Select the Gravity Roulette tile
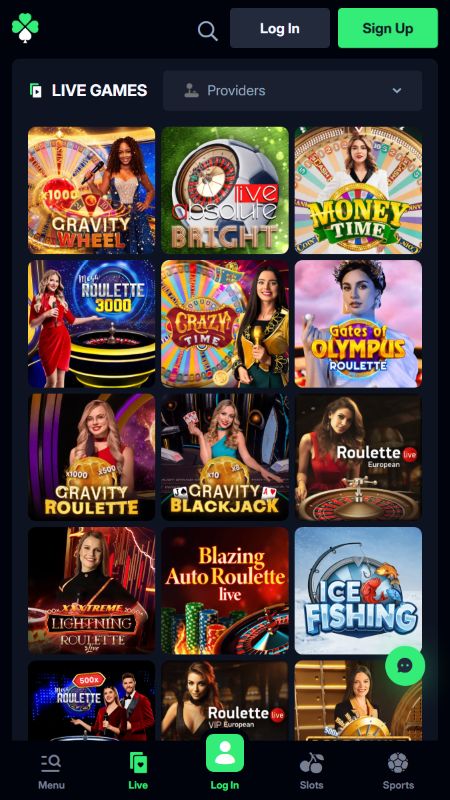The height and width of the screenshot is (800, 450). (x=91, y=457)
